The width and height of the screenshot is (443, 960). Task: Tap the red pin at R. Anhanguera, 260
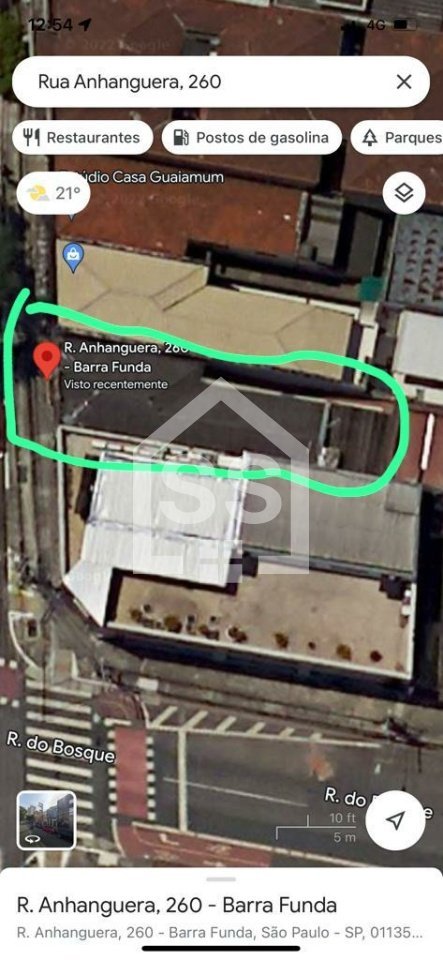47,360
